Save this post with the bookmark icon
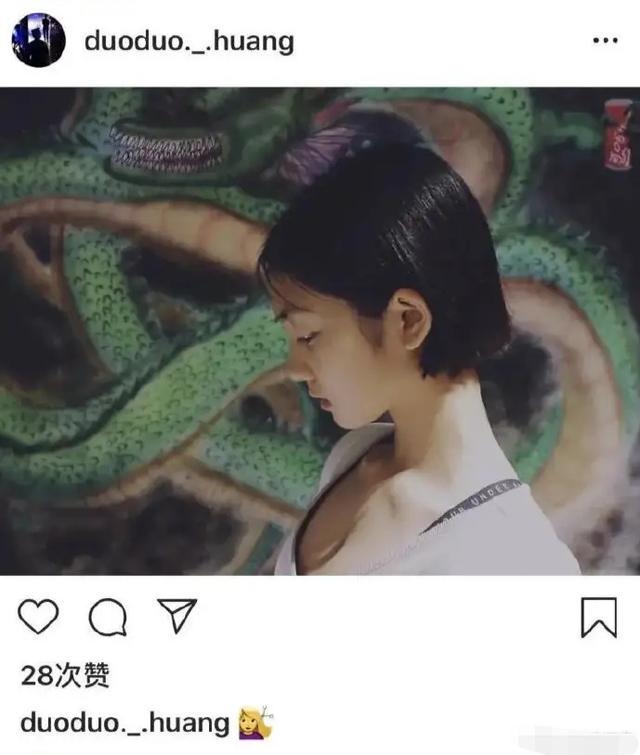Screen dimensions: 640x755 [x=599, y=617]
